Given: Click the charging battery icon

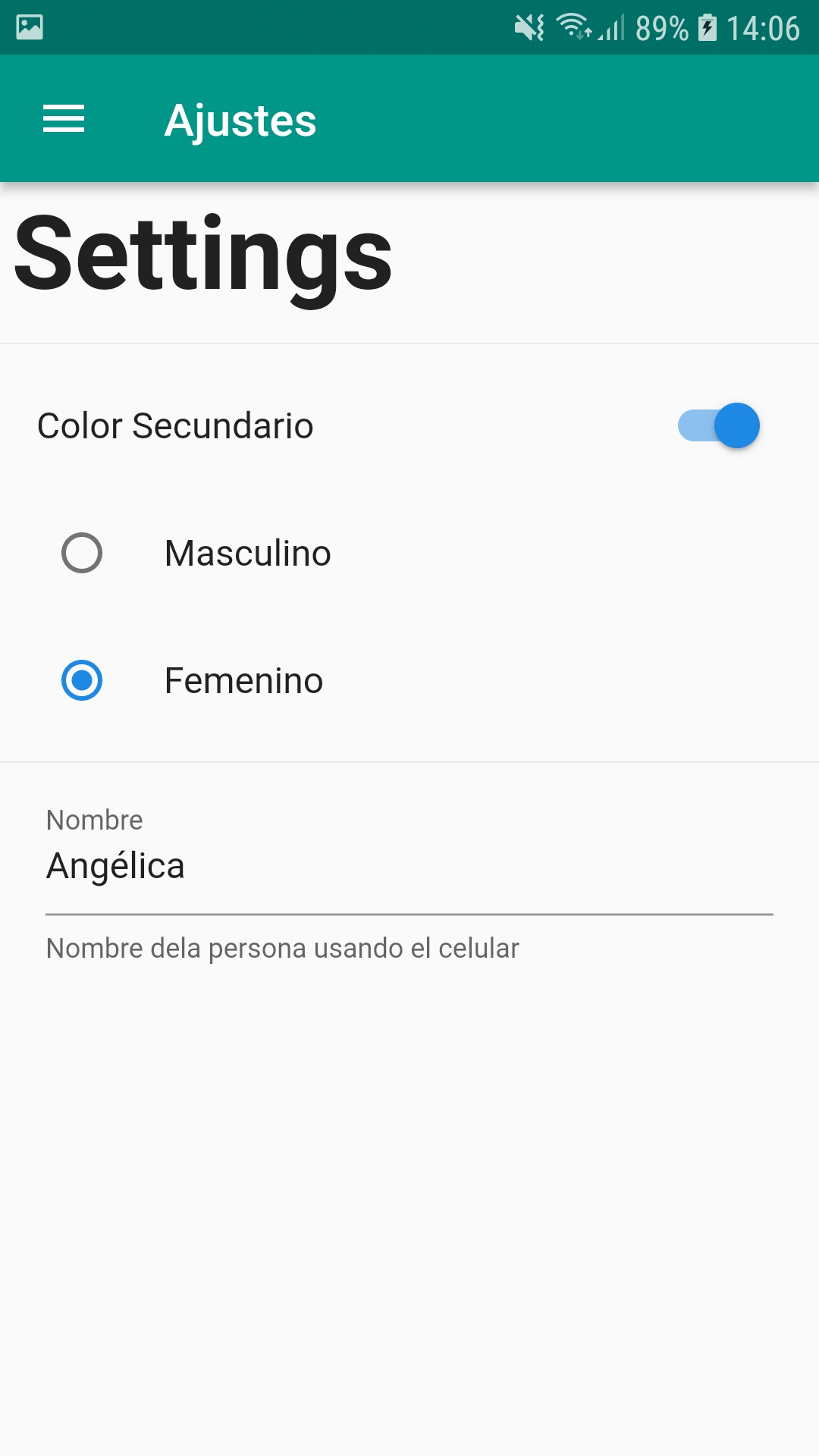Looking at the screenshot, I should click(x=709, y=24).
